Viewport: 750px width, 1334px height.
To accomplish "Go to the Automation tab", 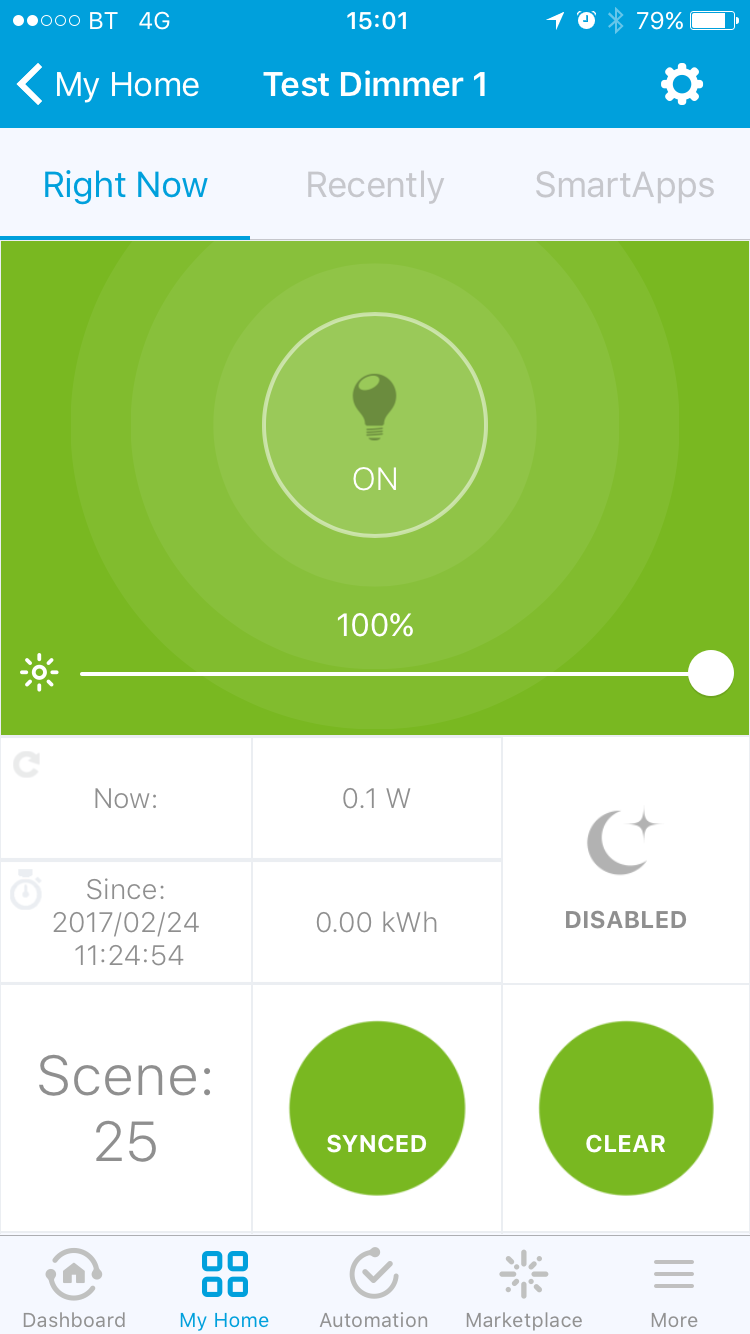I will point(374,1288).
